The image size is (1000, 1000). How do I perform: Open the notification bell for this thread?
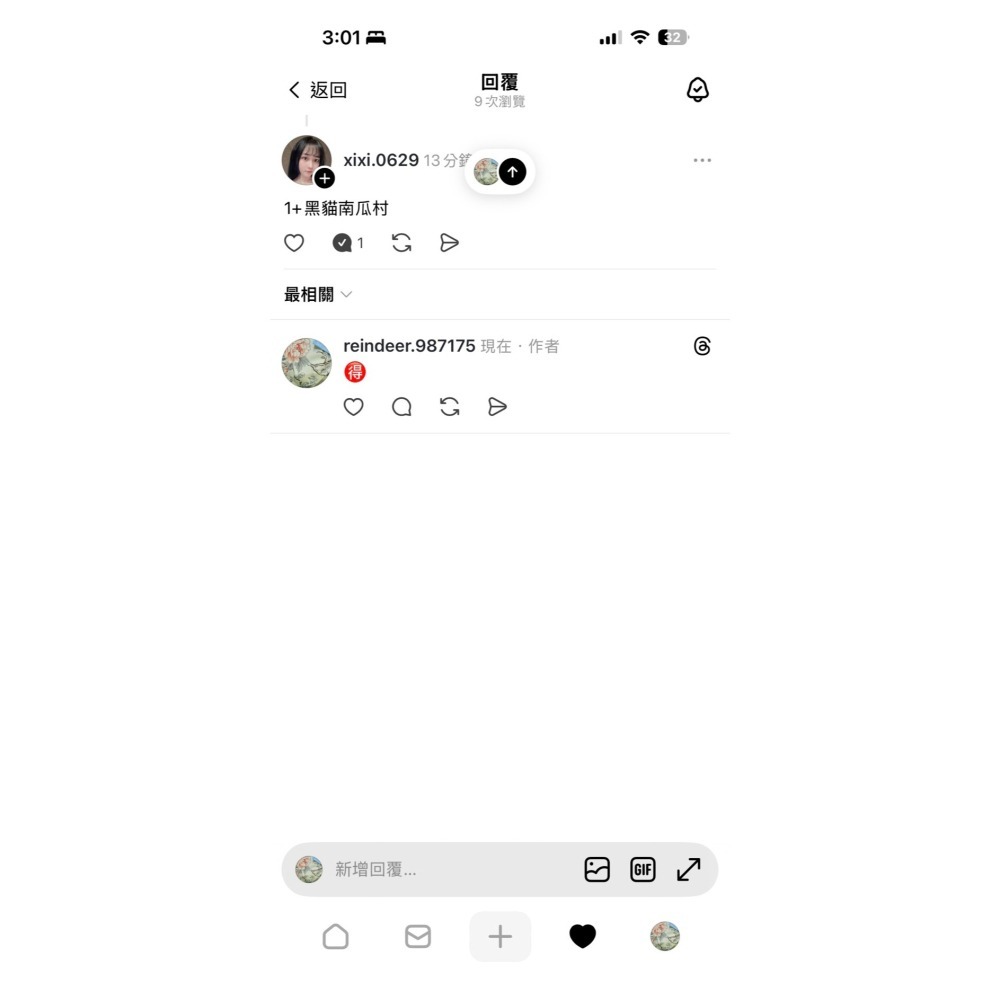point(697,90)
